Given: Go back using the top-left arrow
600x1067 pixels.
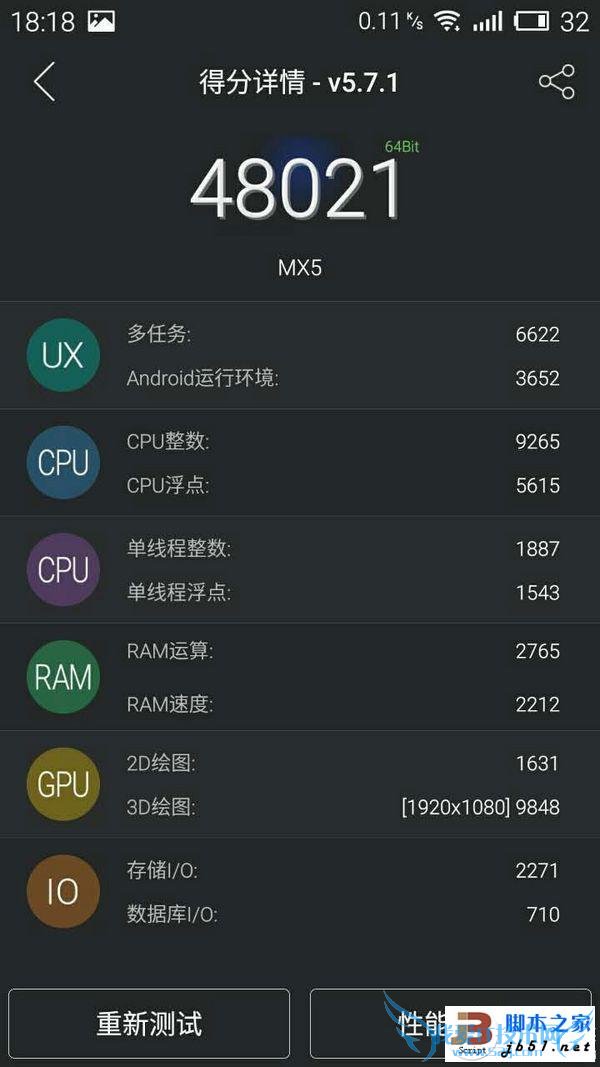Looking at the screenshot, I should coord(44,82).
